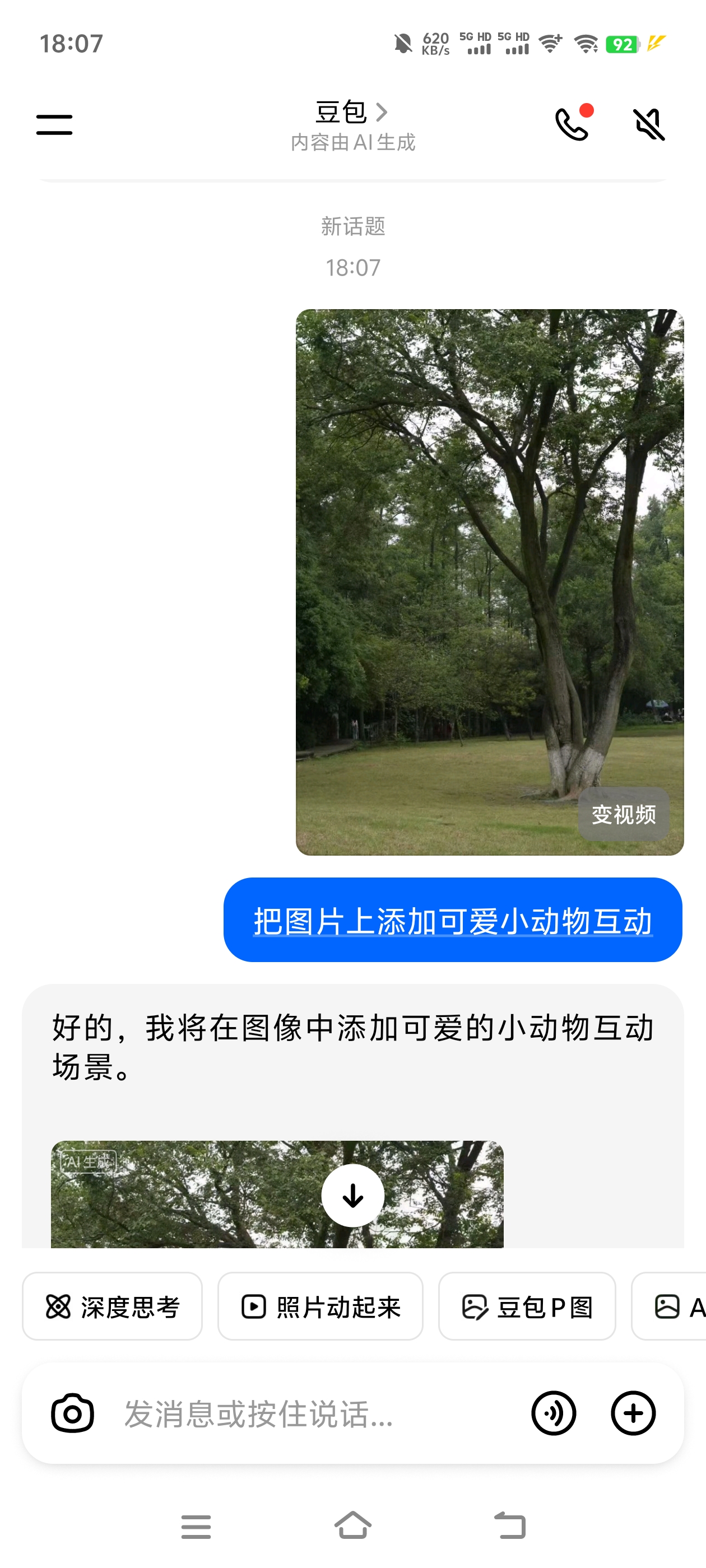Screen dimensions: 706x1568
Task: Tap 变视频 on the photo
Action: tap(624, 814)
